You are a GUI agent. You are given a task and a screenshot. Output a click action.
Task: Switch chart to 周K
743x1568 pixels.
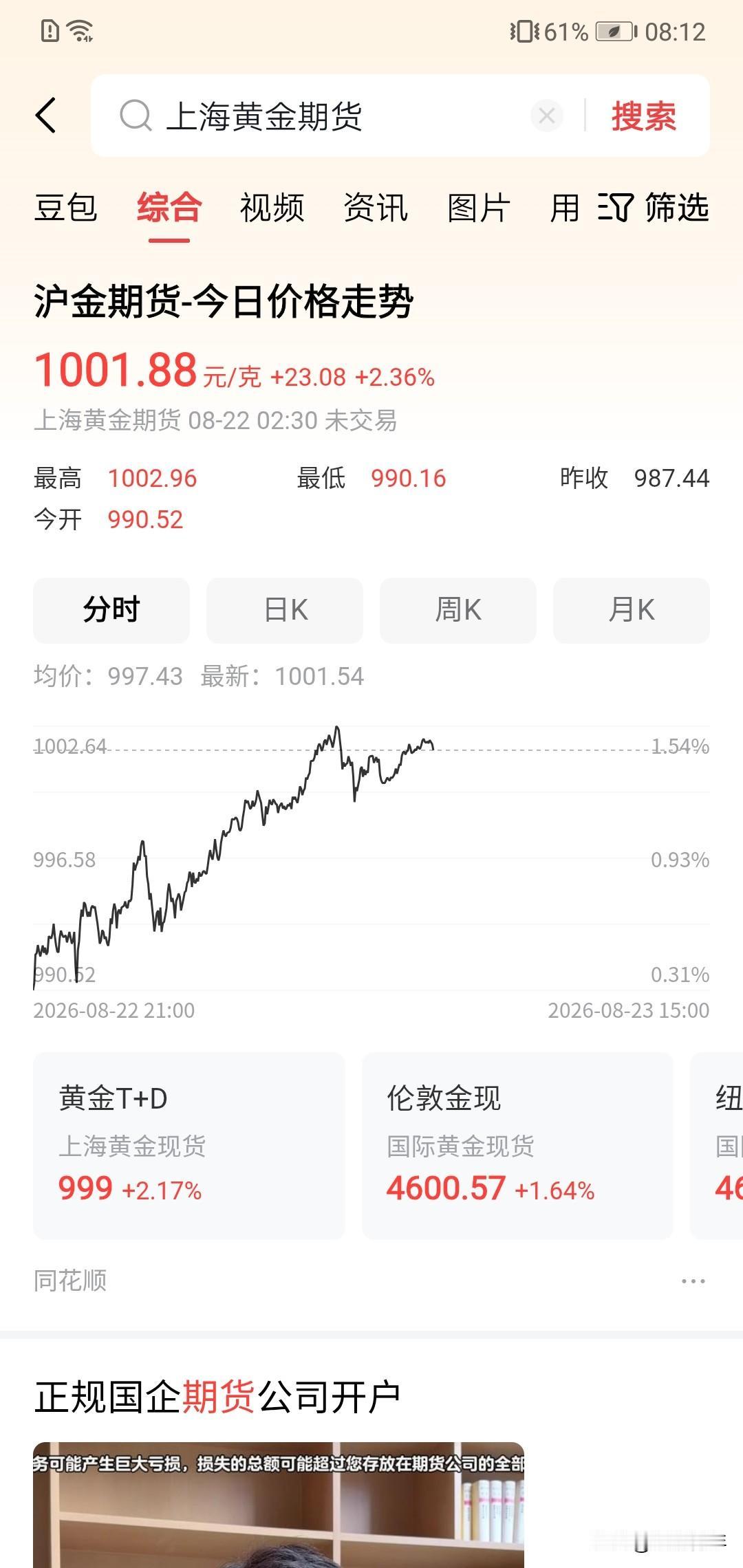[458, 610]
